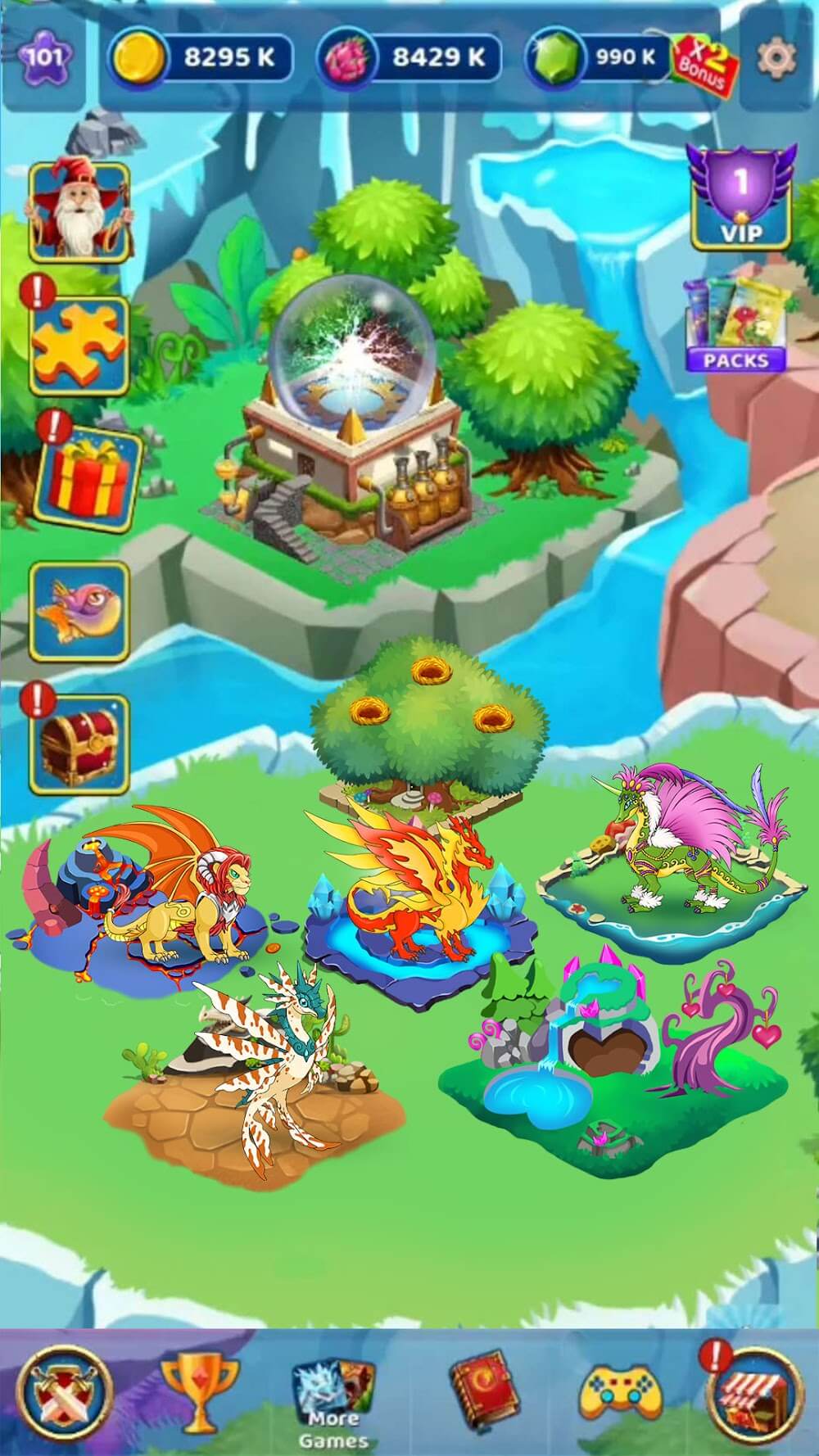Open the puzzle piece feature
The height and width of the screenshot is (1456, 819).
point(79,345)
